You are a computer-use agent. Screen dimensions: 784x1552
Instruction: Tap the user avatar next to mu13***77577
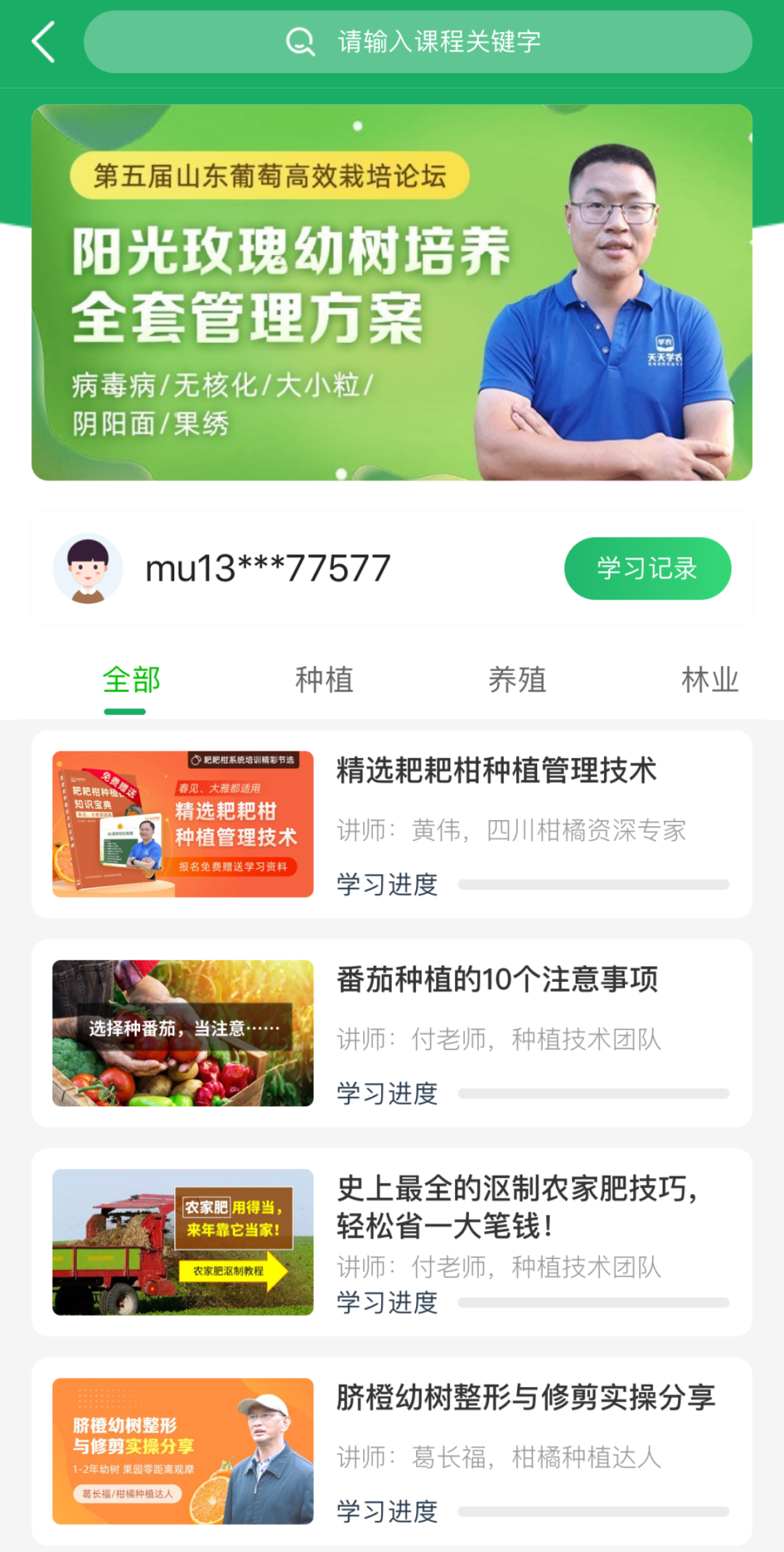[x=88, y=568]
